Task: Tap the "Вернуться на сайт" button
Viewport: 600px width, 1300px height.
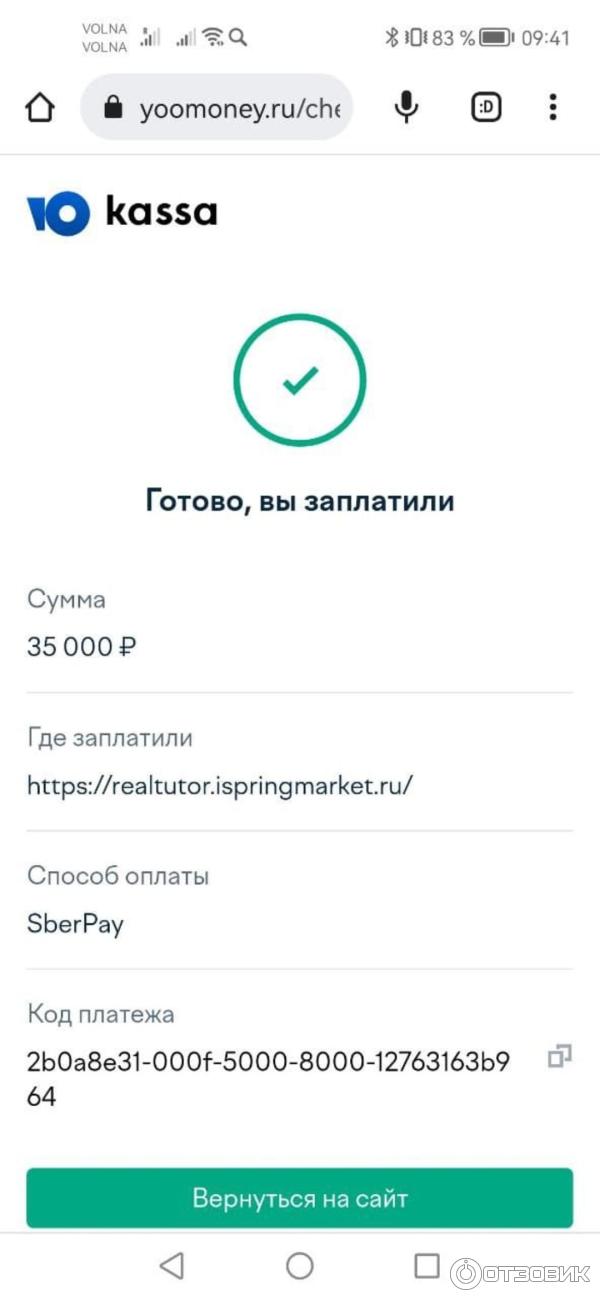Action: (x=300, y=1198)
